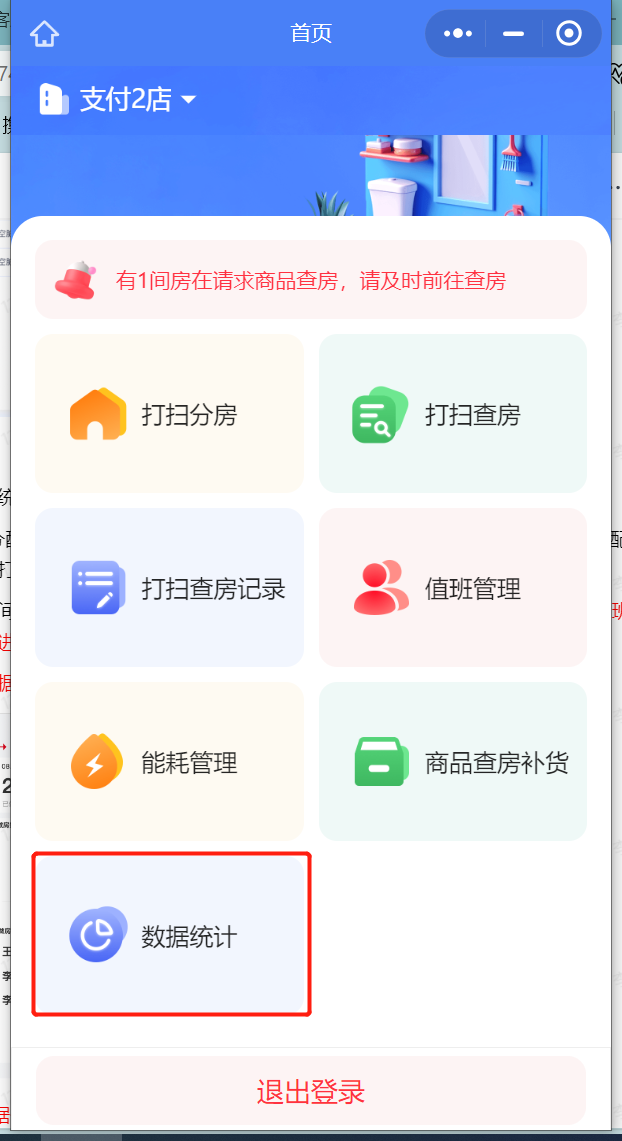The height and width of the screenshot is (1141, 622).
Task: Tap the home icon in the header
Action: click(45, 34)
